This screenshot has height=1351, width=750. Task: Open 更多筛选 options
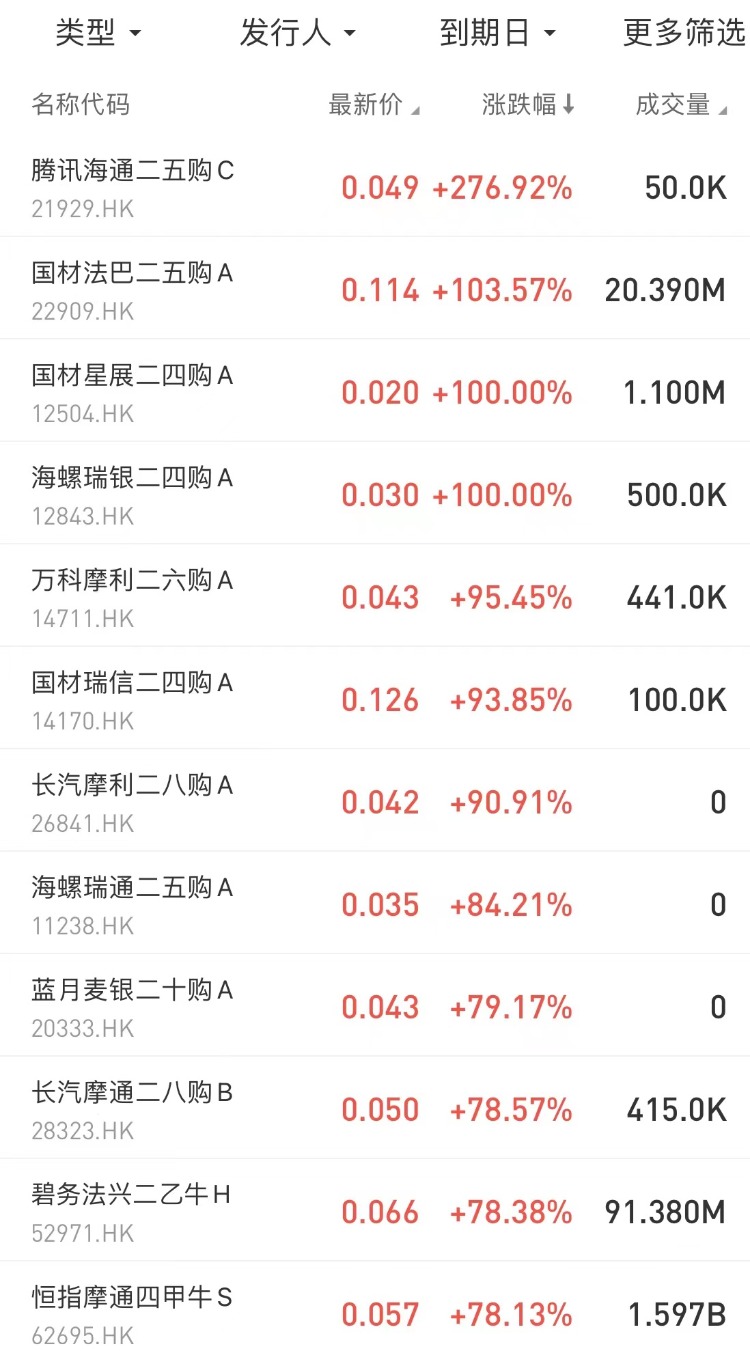(684, 34)
